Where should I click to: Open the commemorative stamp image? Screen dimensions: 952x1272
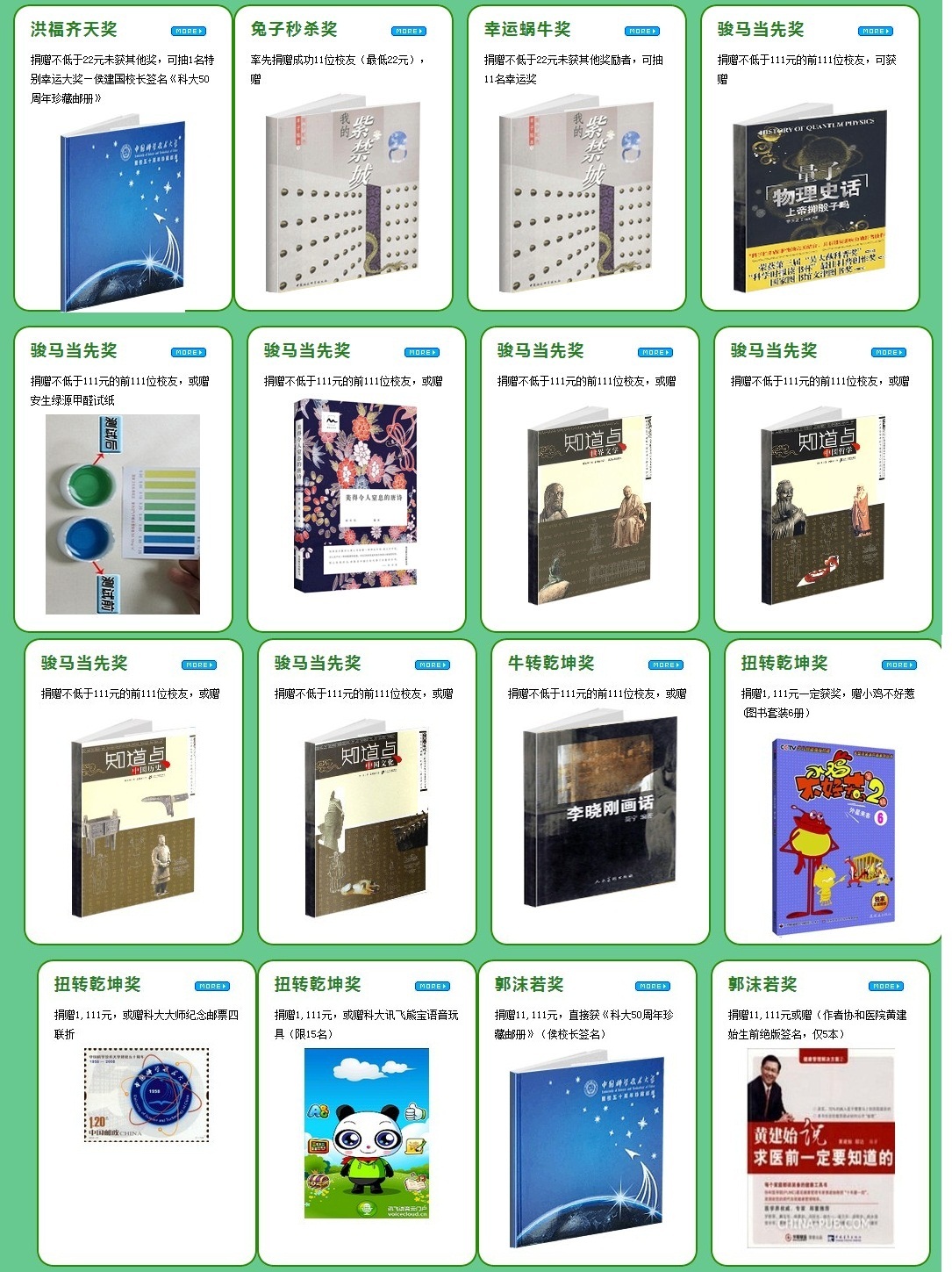147,1095
